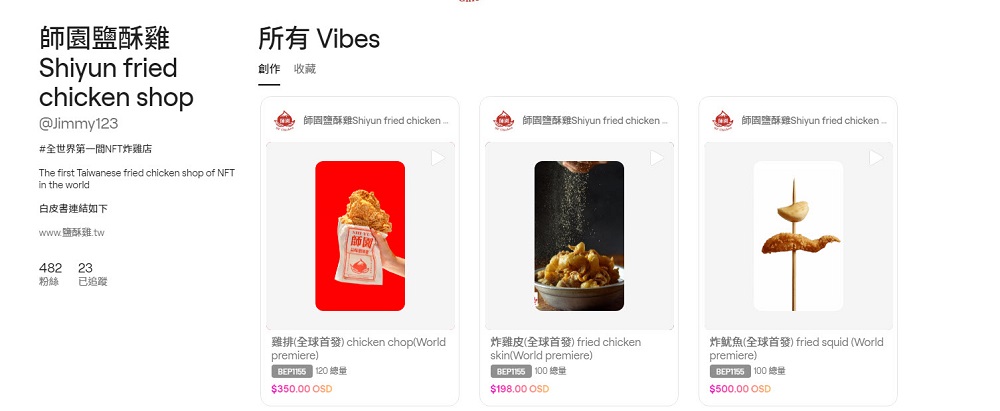View the 23 已追蹤 following list
The height and width of the screenshot is (411, 1000).
click(x=92, y=274)
